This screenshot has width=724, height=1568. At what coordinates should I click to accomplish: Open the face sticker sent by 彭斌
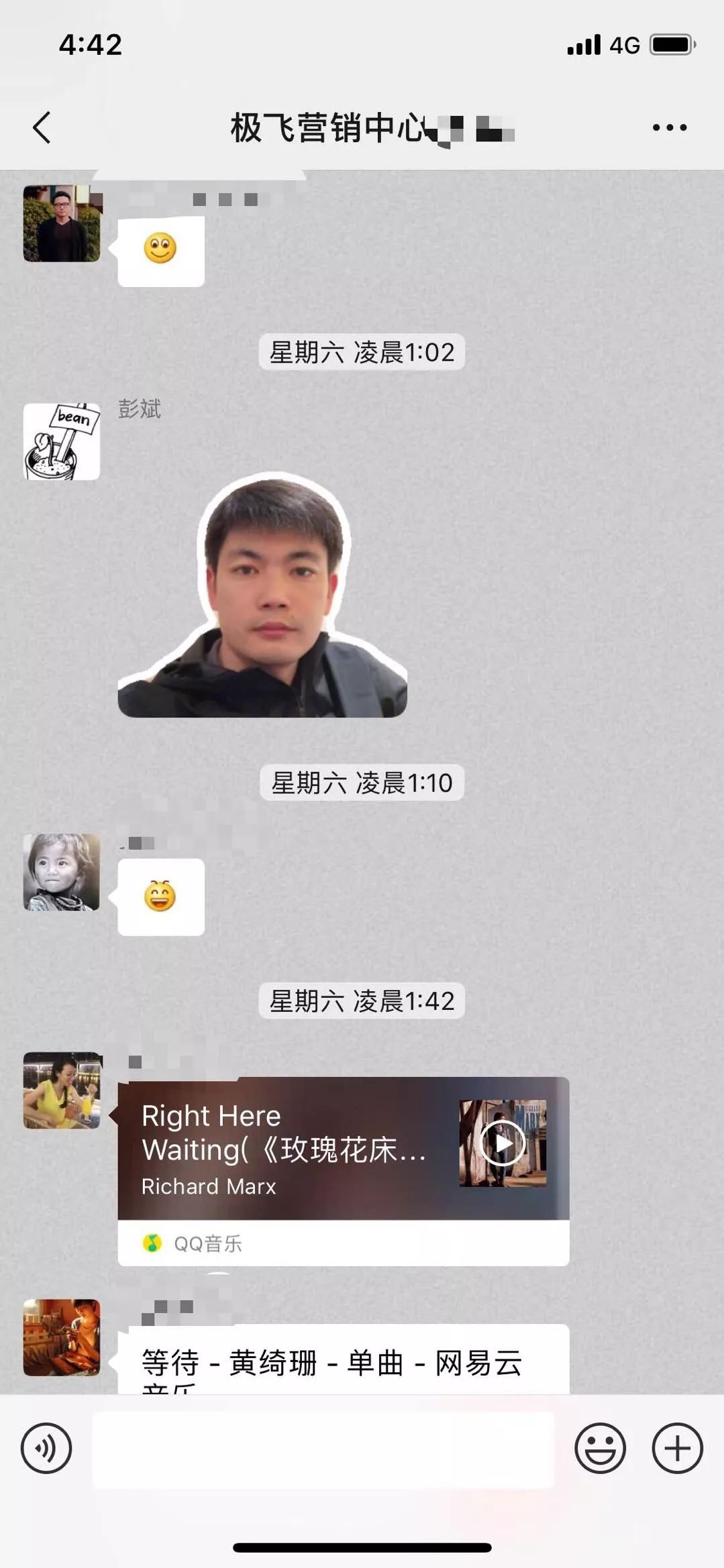click(x=263, y=596)
